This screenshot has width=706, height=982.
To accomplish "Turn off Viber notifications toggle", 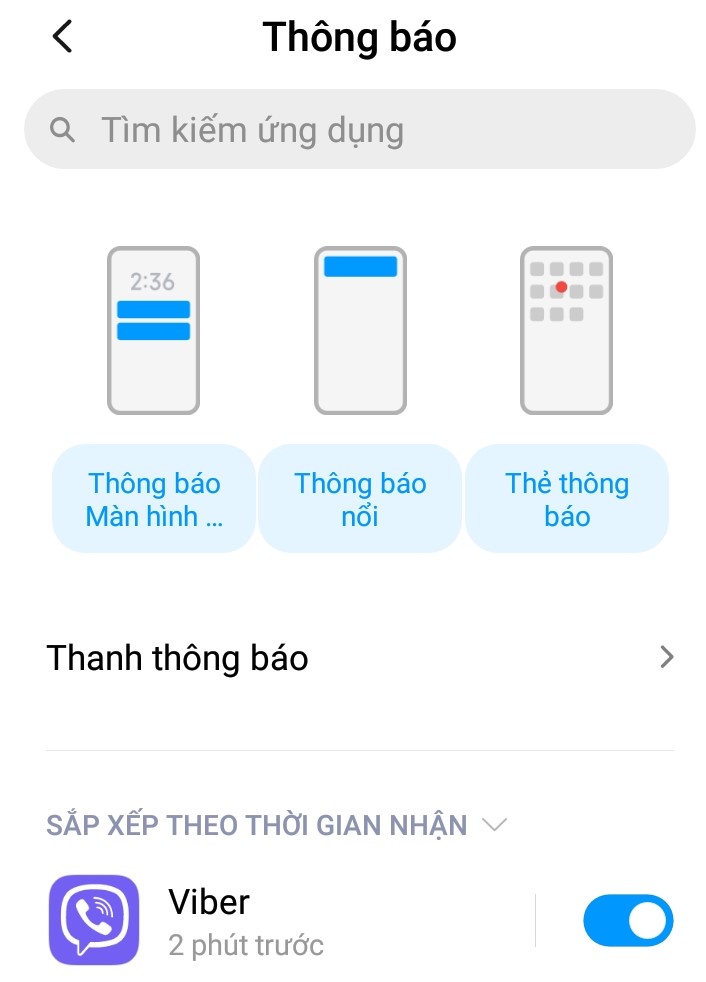I will click(x=628, y=920).
